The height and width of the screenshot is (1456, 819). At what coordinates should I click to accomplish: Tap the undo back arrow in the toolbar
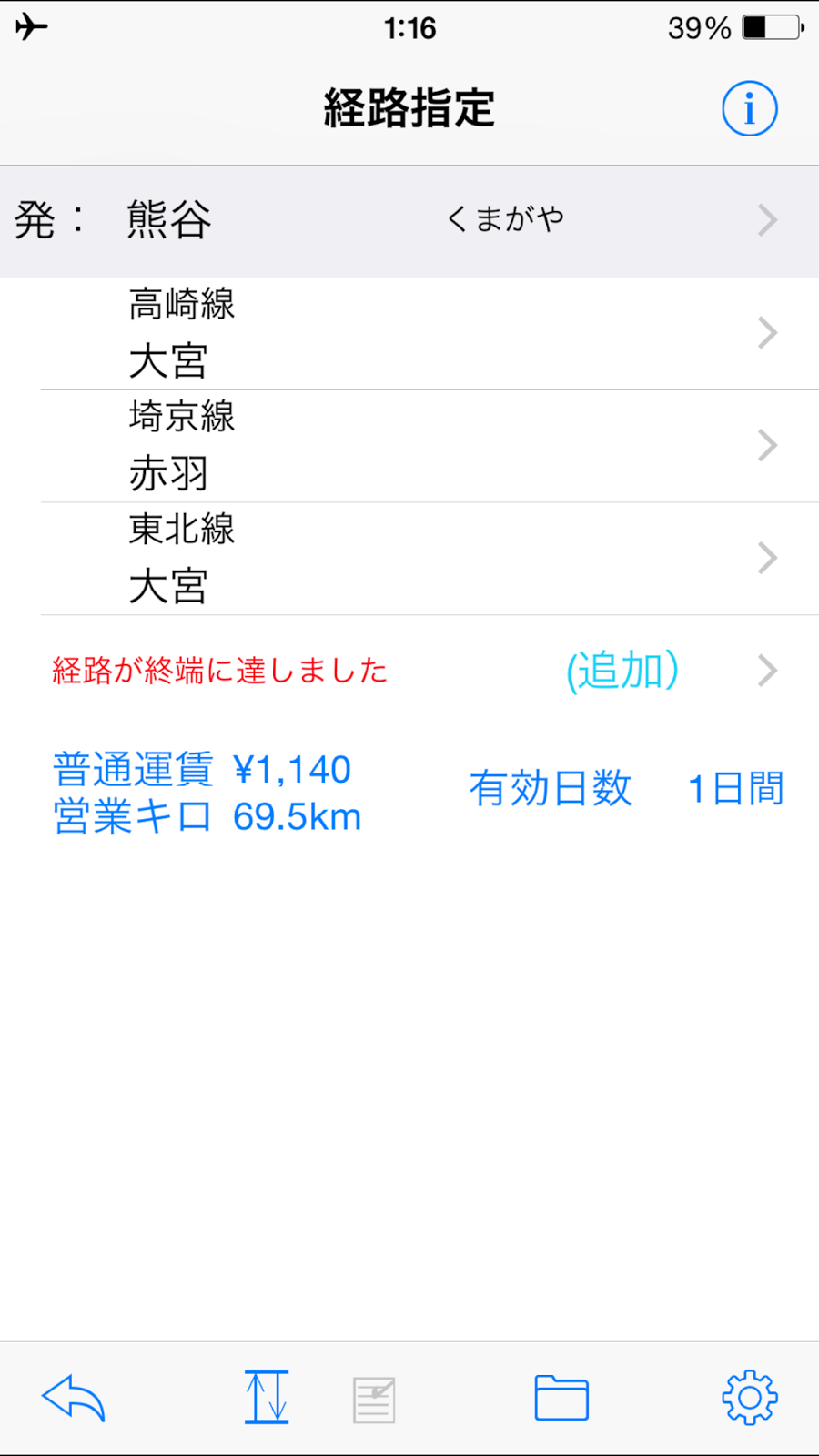(x=74, y=1398)
